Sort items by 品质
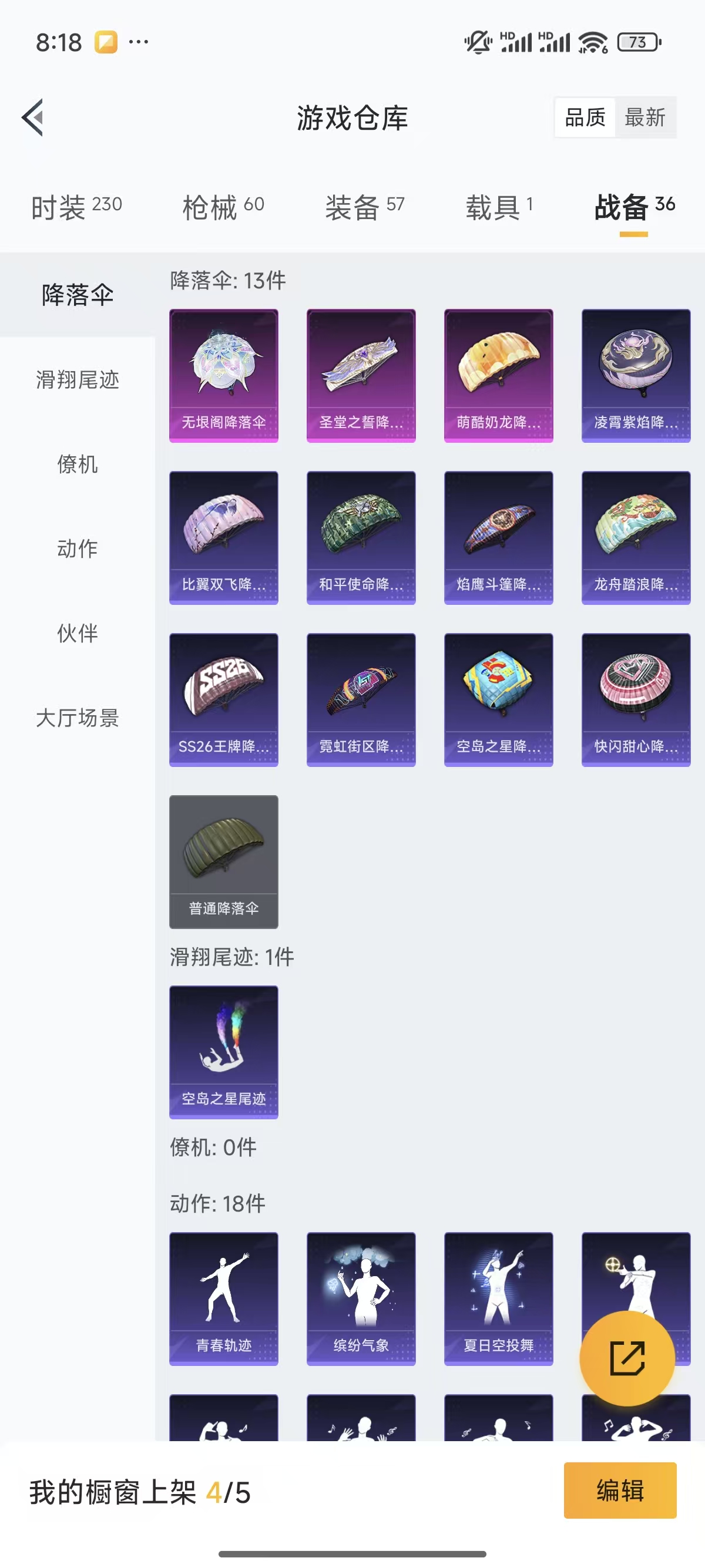 (585, 117)
